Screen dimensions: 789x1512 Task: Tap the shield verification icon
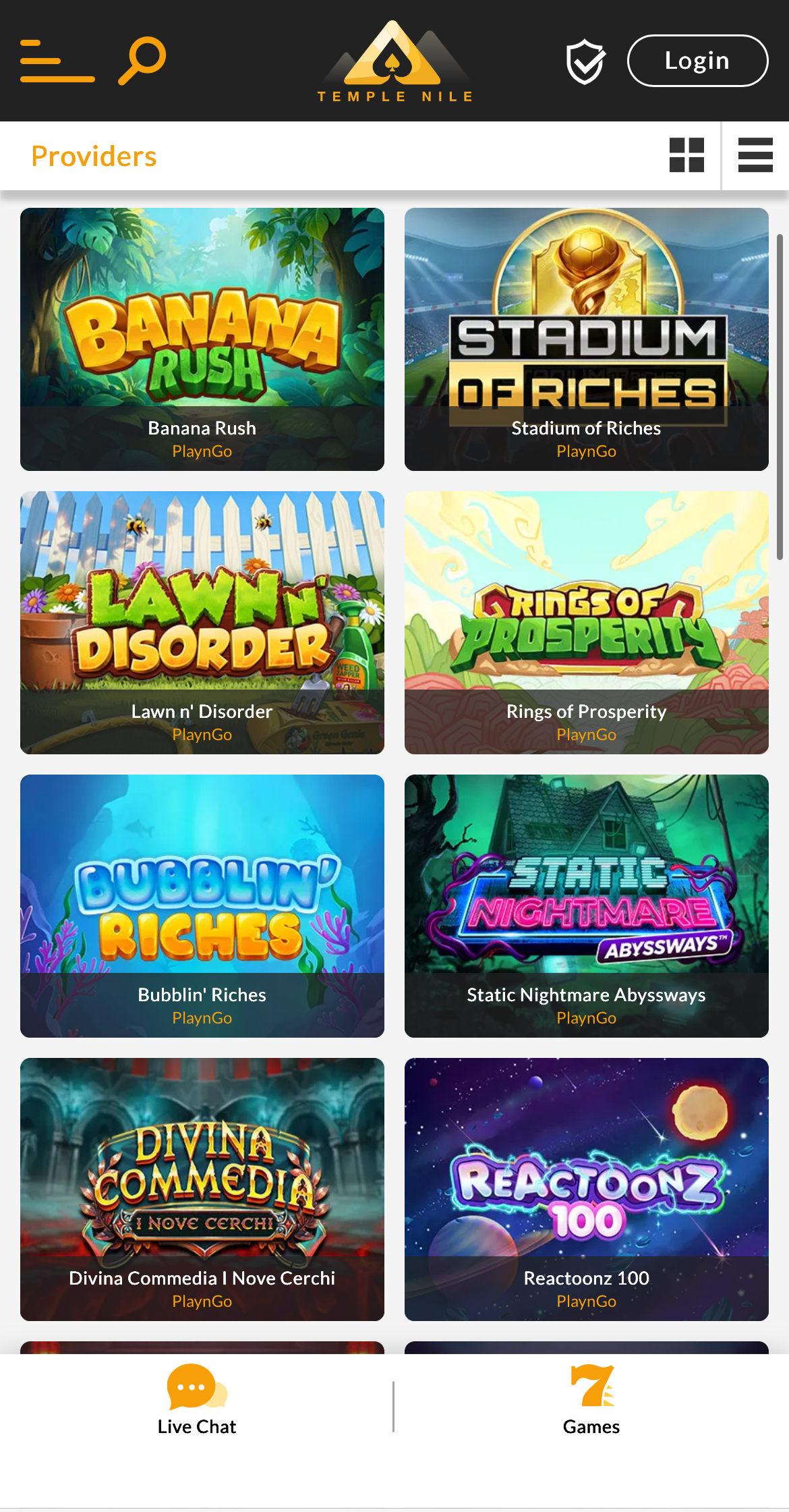coord(585,61)
